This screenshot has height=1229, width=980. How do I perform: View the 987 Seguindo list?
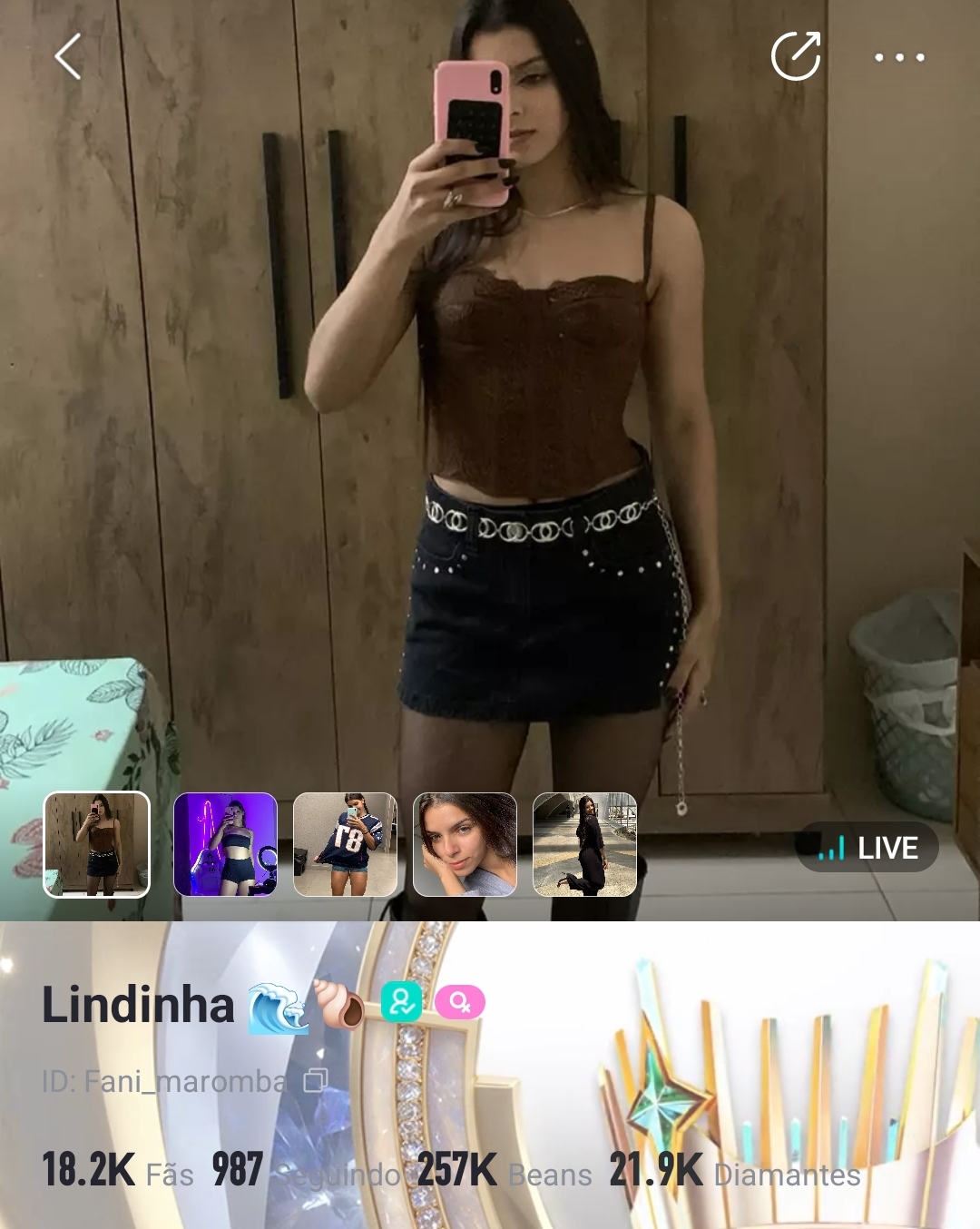(305, 1171)
